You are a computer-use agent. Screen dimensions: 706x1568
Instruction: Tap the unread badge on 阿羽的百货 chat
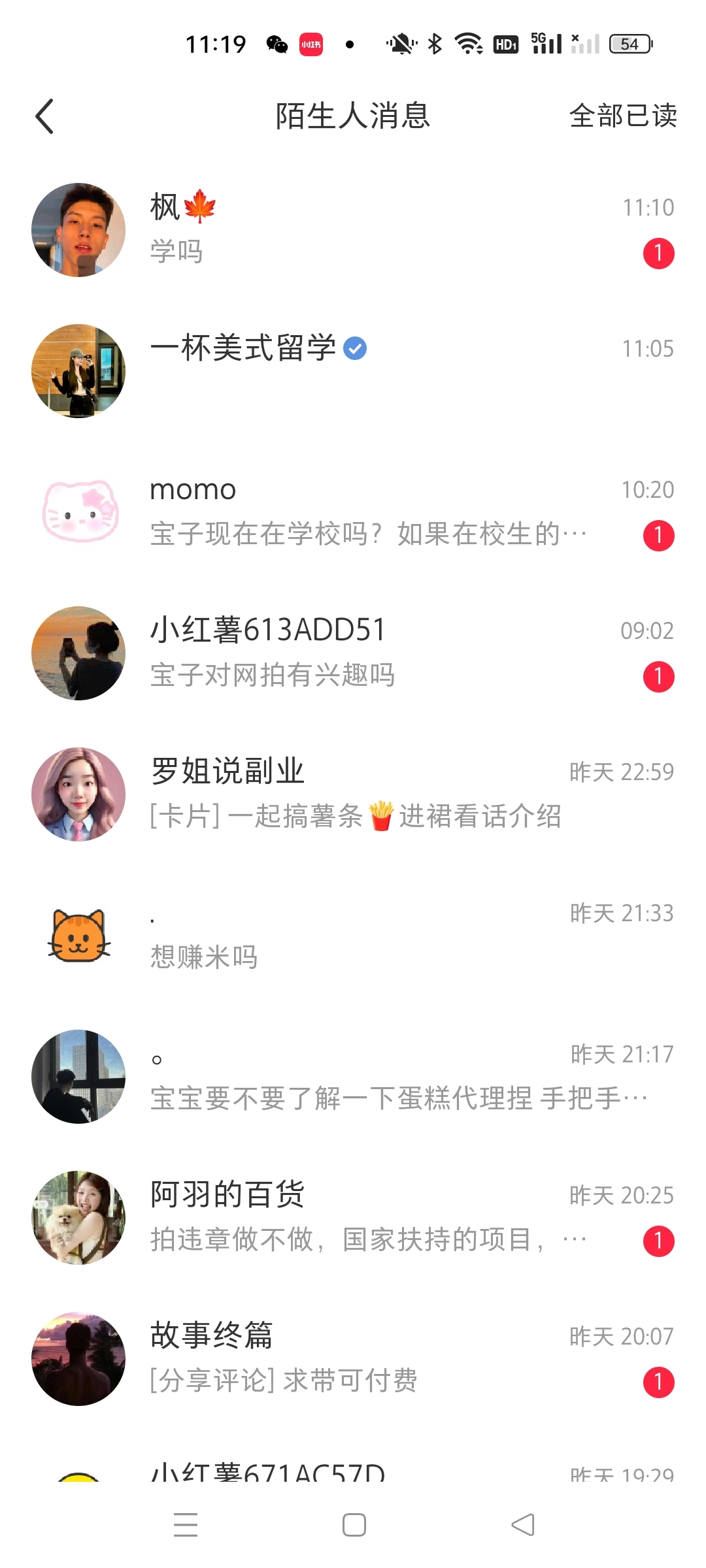click(658, 1241)
